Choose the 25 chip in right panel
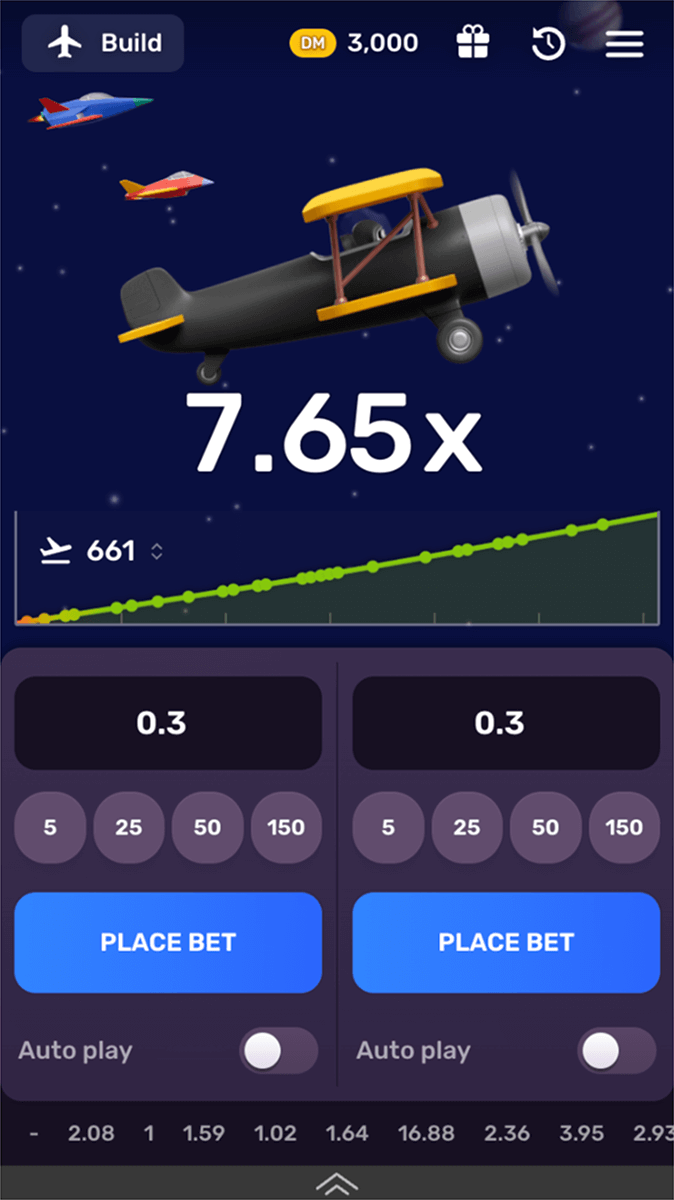The width and height of the screenshot is (674, 1200). pos(467,828)
